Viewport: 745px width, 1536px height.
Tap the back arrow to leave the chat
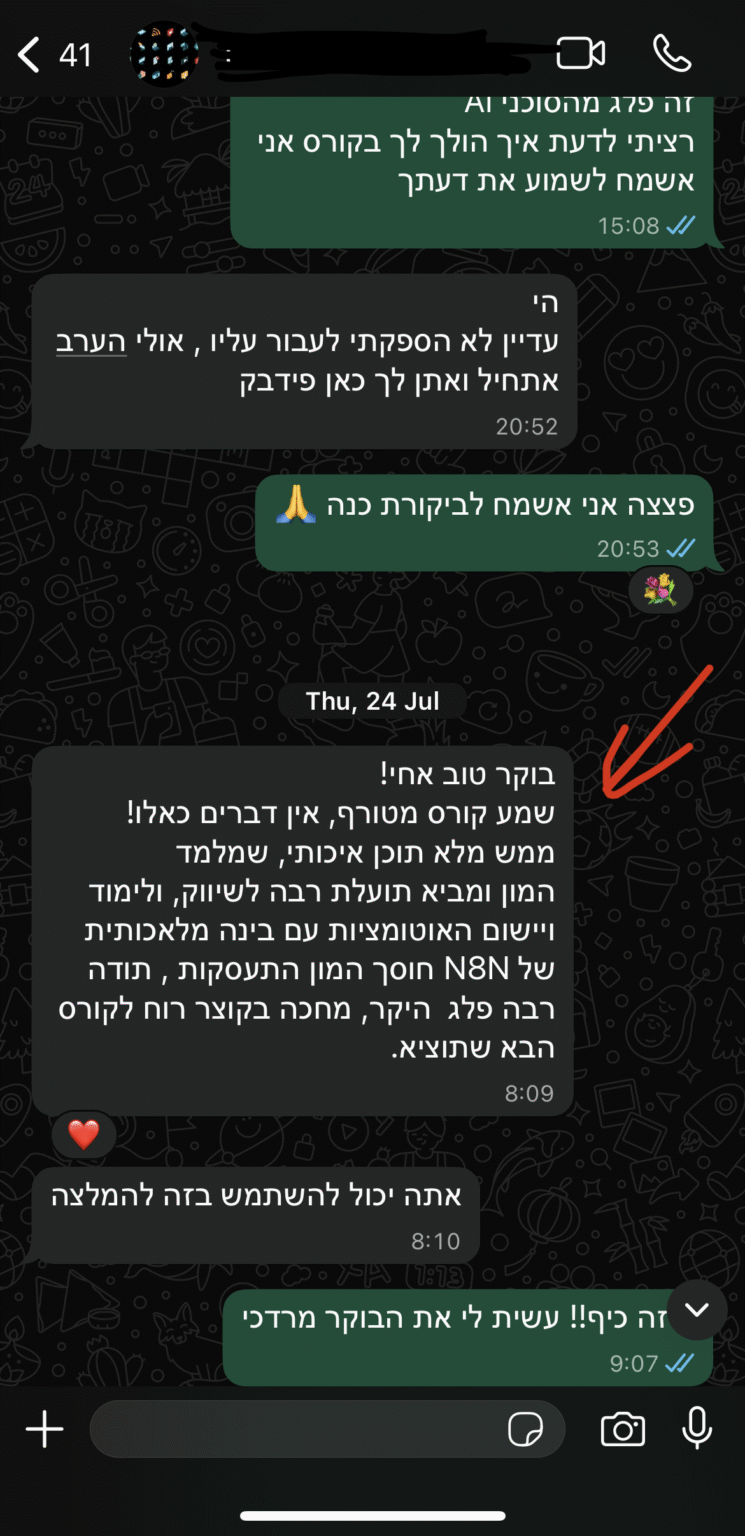26,54
